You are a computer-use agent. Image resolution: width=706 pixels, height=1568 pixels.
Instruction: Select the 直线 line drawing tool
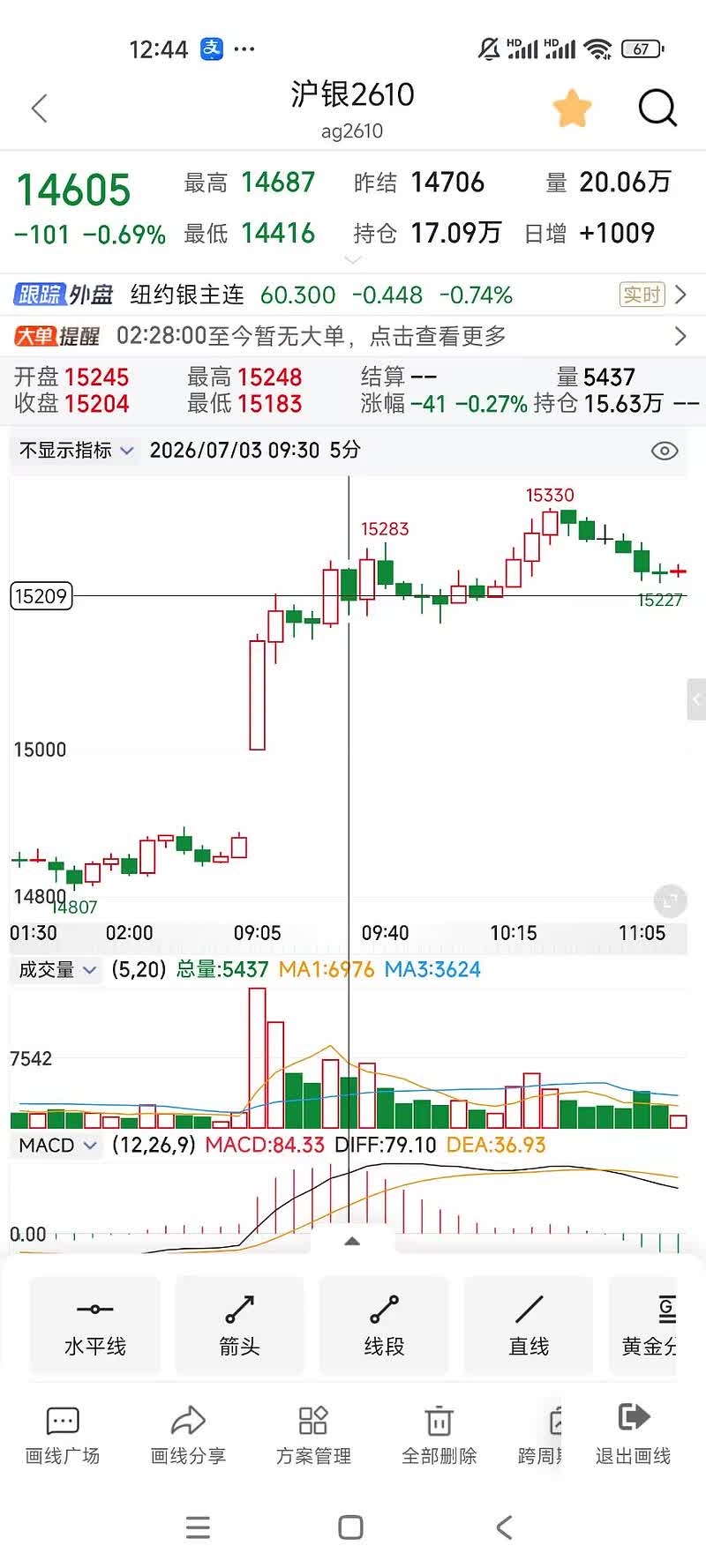529,1326
